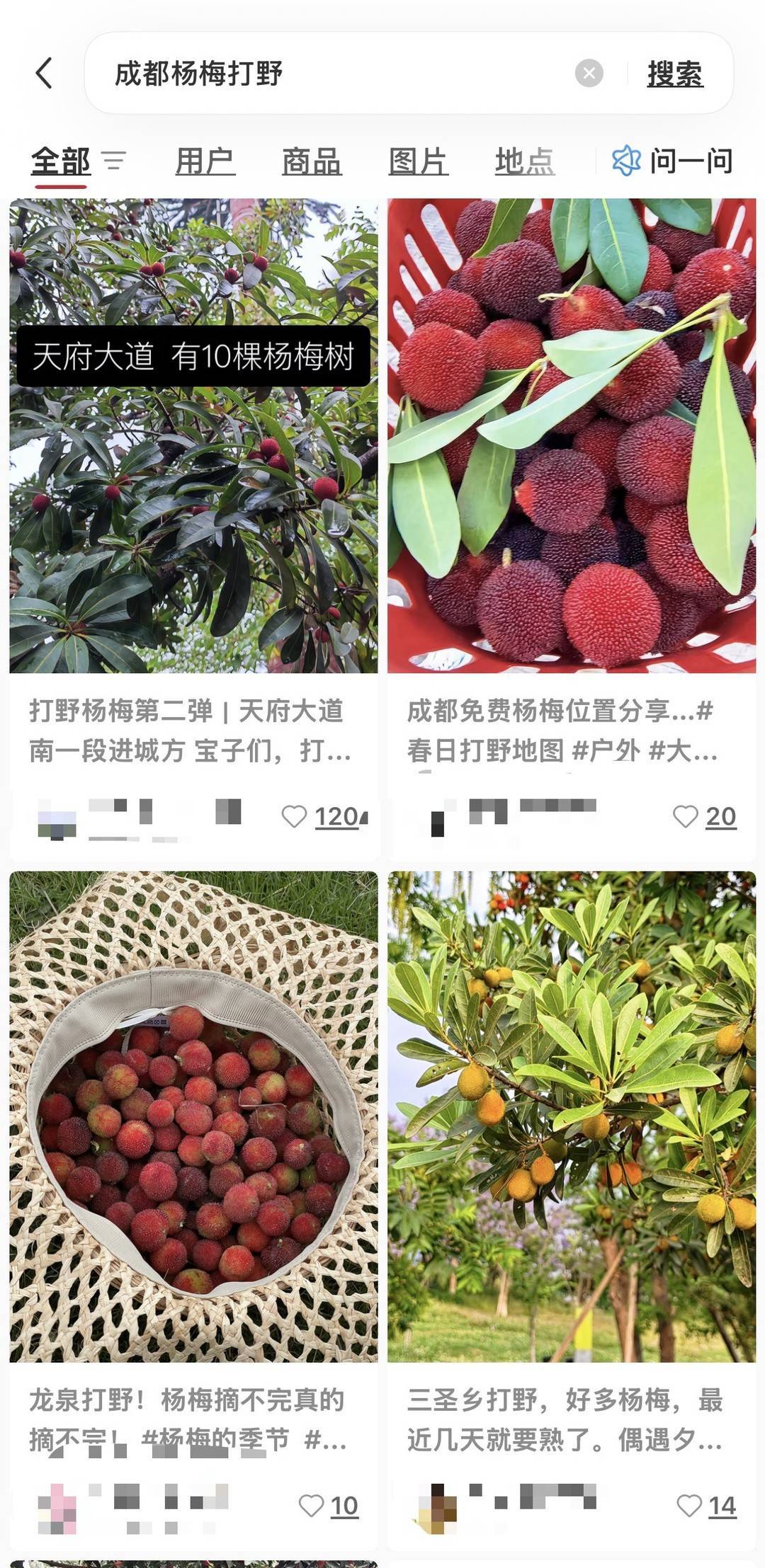Like the 成都免费杨梅位置分享 post

[x=685, y=816]
